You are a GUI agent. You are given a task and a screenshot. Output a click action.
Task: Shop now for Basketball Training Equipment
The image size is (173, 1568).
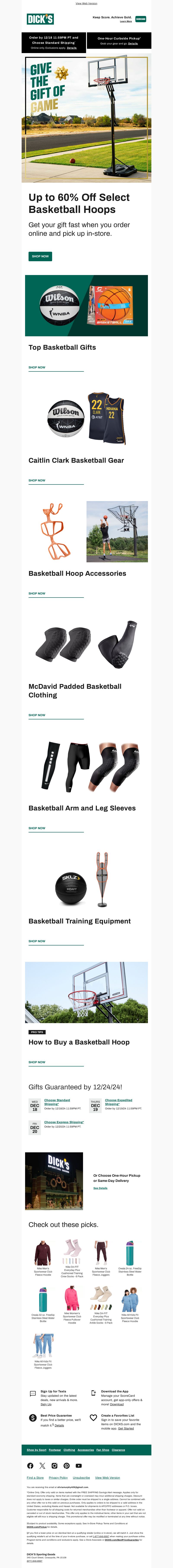coord(37,941)
